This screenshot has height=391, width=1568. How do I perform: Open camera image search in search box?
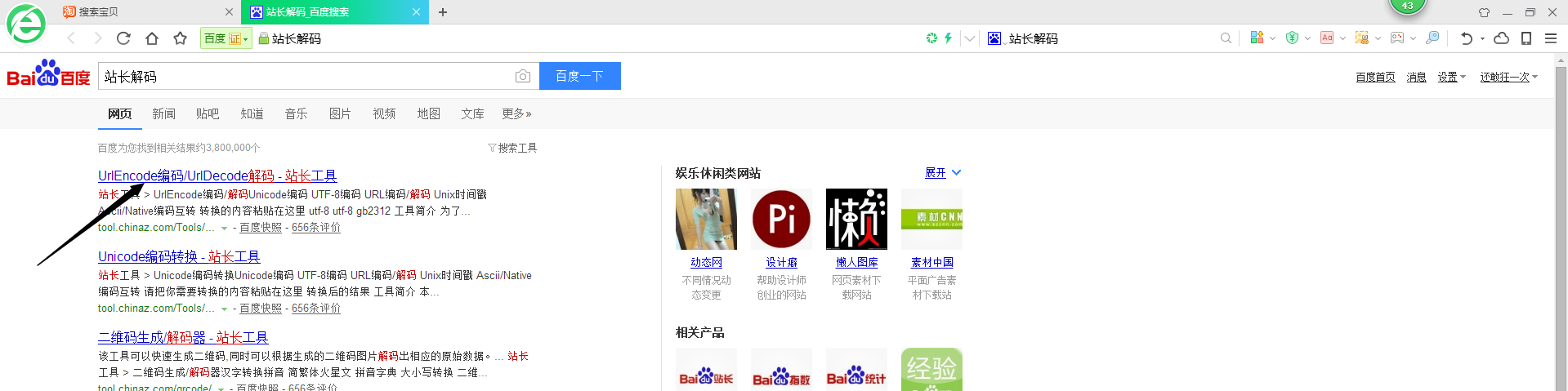pos(523,76)
